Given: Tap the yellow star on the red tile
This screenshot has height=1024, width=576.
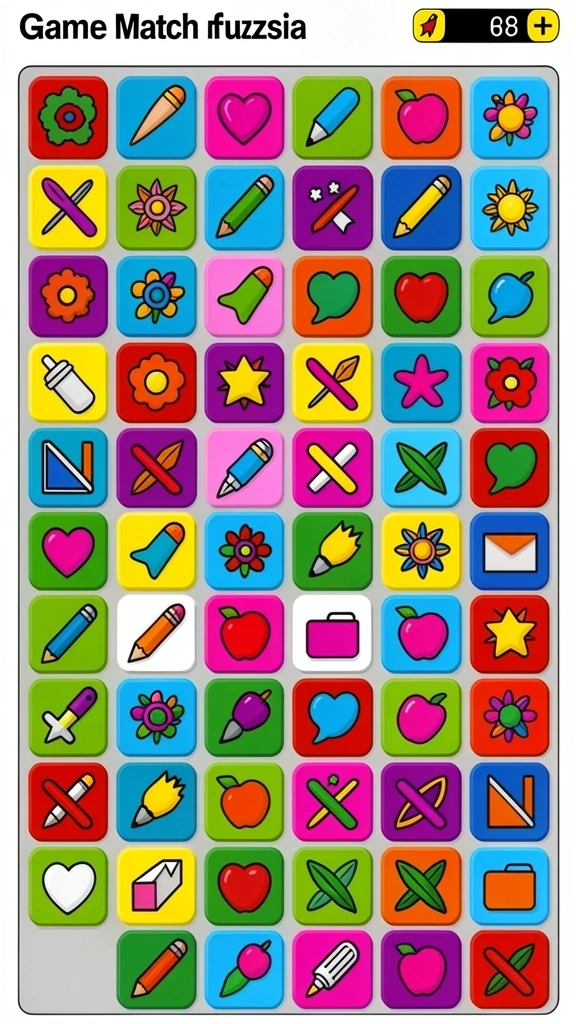Looking at the screenshot, I should point(509,633).
